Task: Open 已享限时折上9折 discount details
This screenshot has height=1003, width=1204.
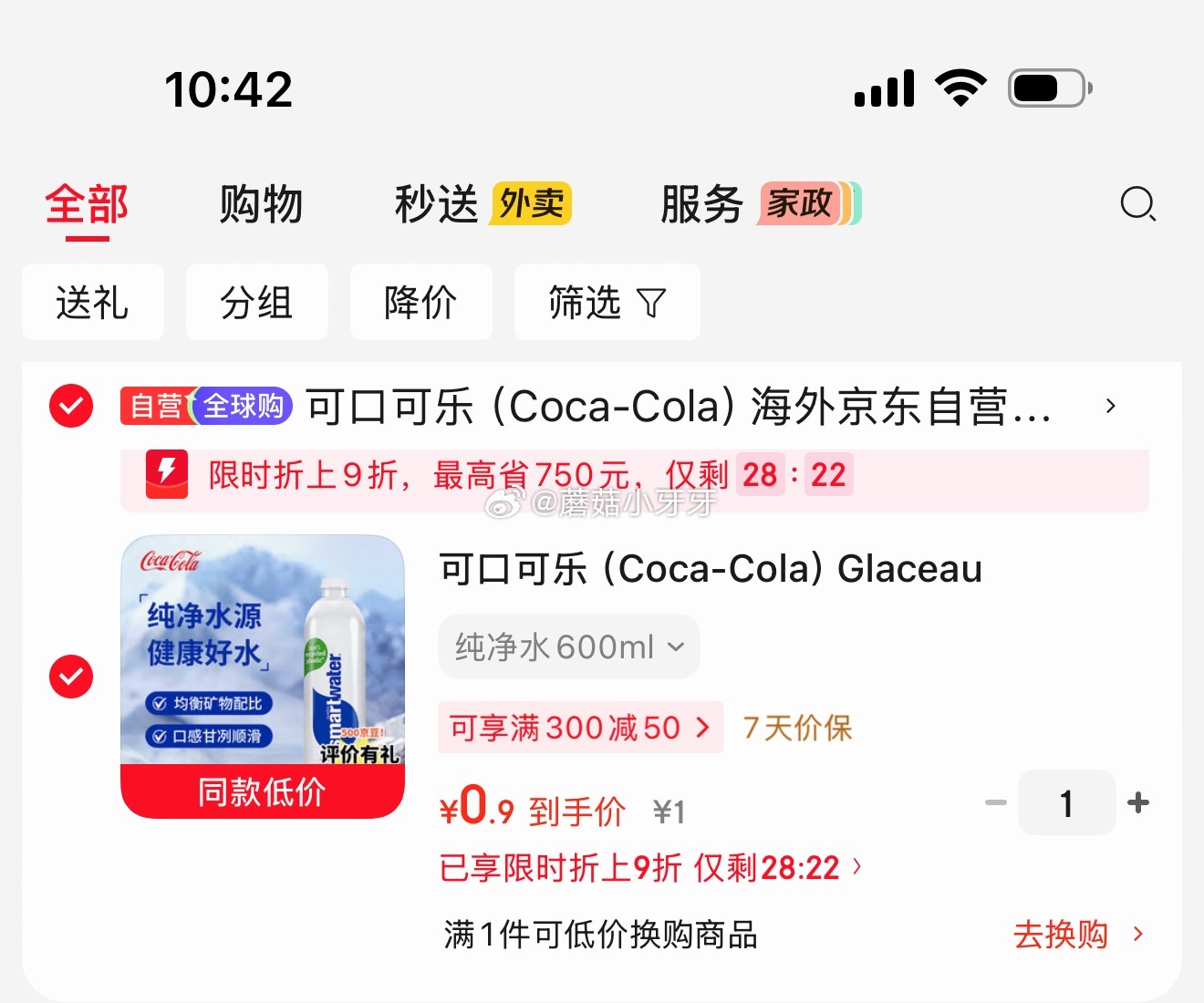Action: click(649, 868)
